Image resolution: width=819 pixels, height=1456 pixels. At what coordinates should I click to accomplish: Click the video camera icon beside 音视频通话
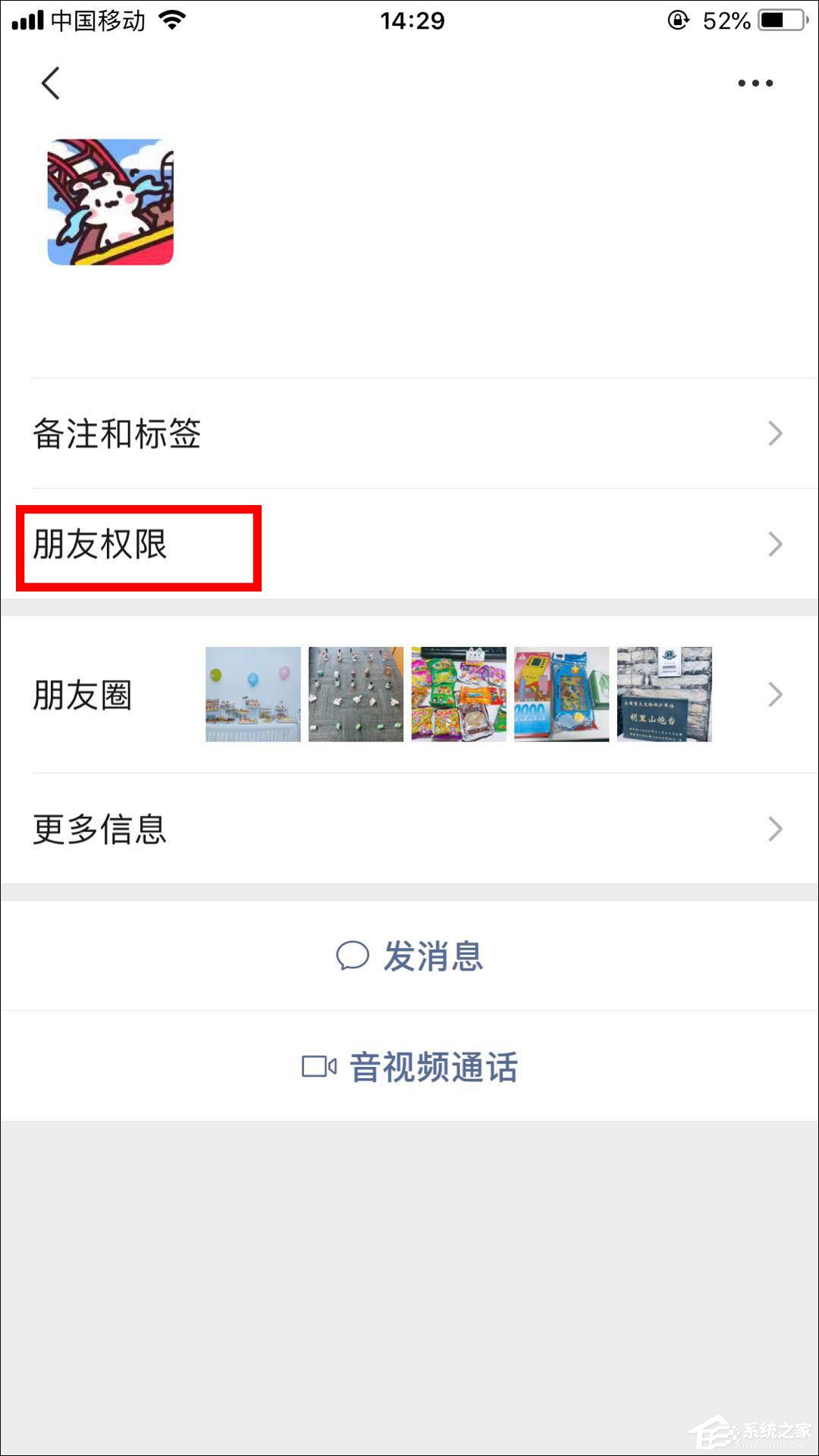[x=318, y=1065]
